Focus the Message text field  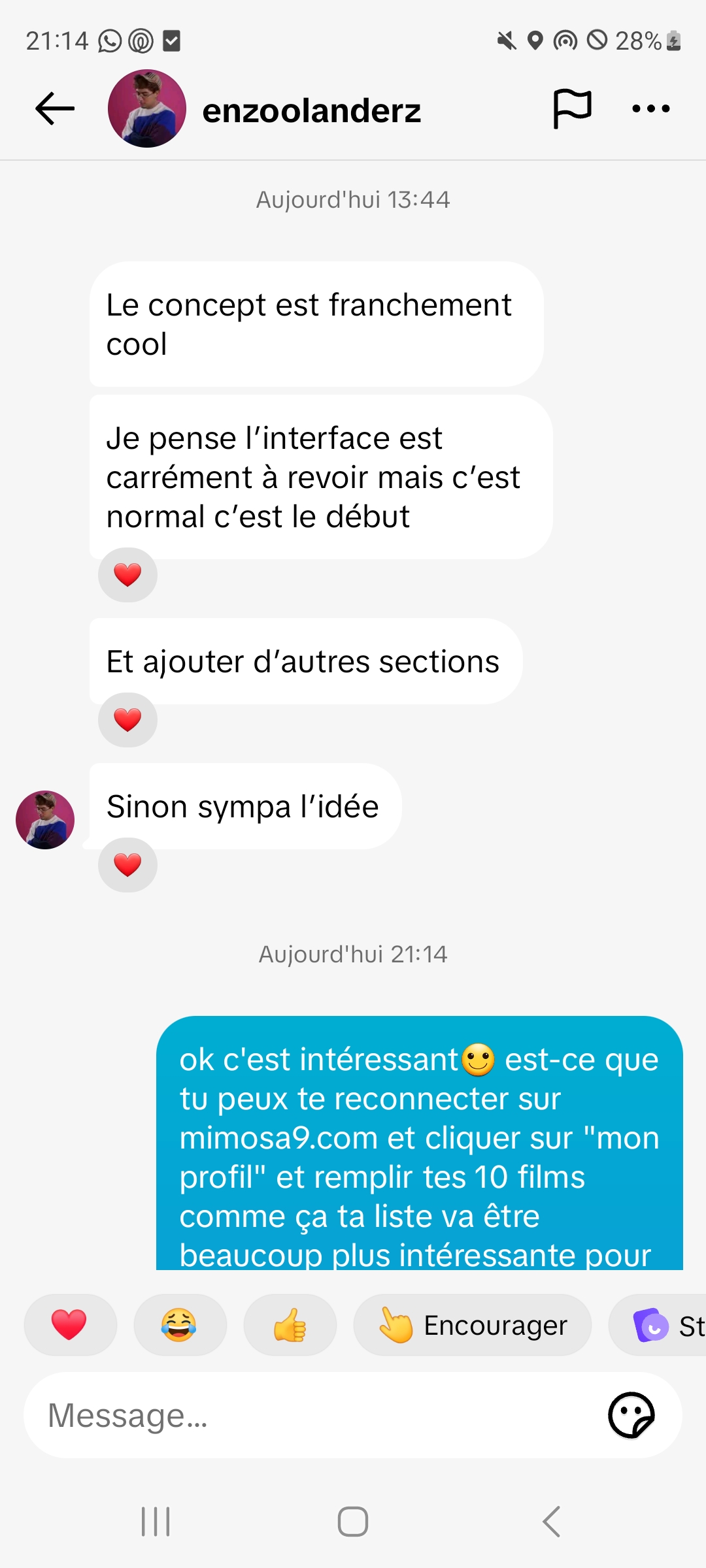[314, 1415]
